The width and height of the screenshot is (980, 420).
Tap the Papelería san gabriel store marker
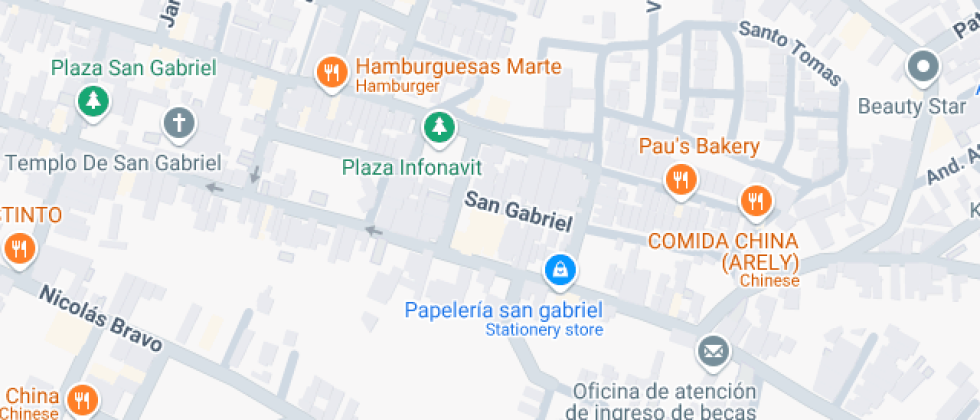pos(559,269)
